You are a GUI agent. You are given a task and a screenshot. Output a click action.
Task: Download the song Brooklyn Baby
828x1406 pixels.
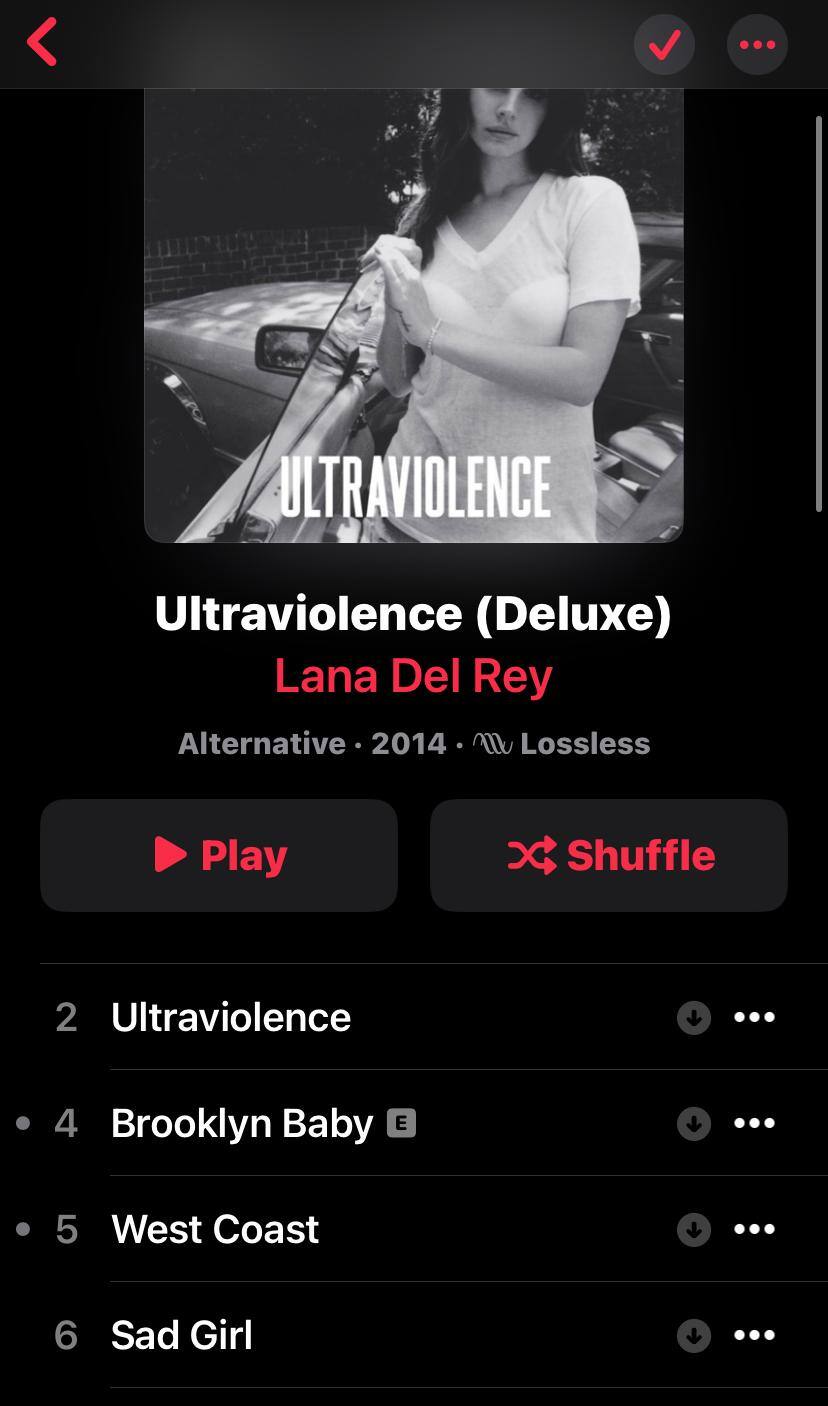click(x=694, y=1124)
